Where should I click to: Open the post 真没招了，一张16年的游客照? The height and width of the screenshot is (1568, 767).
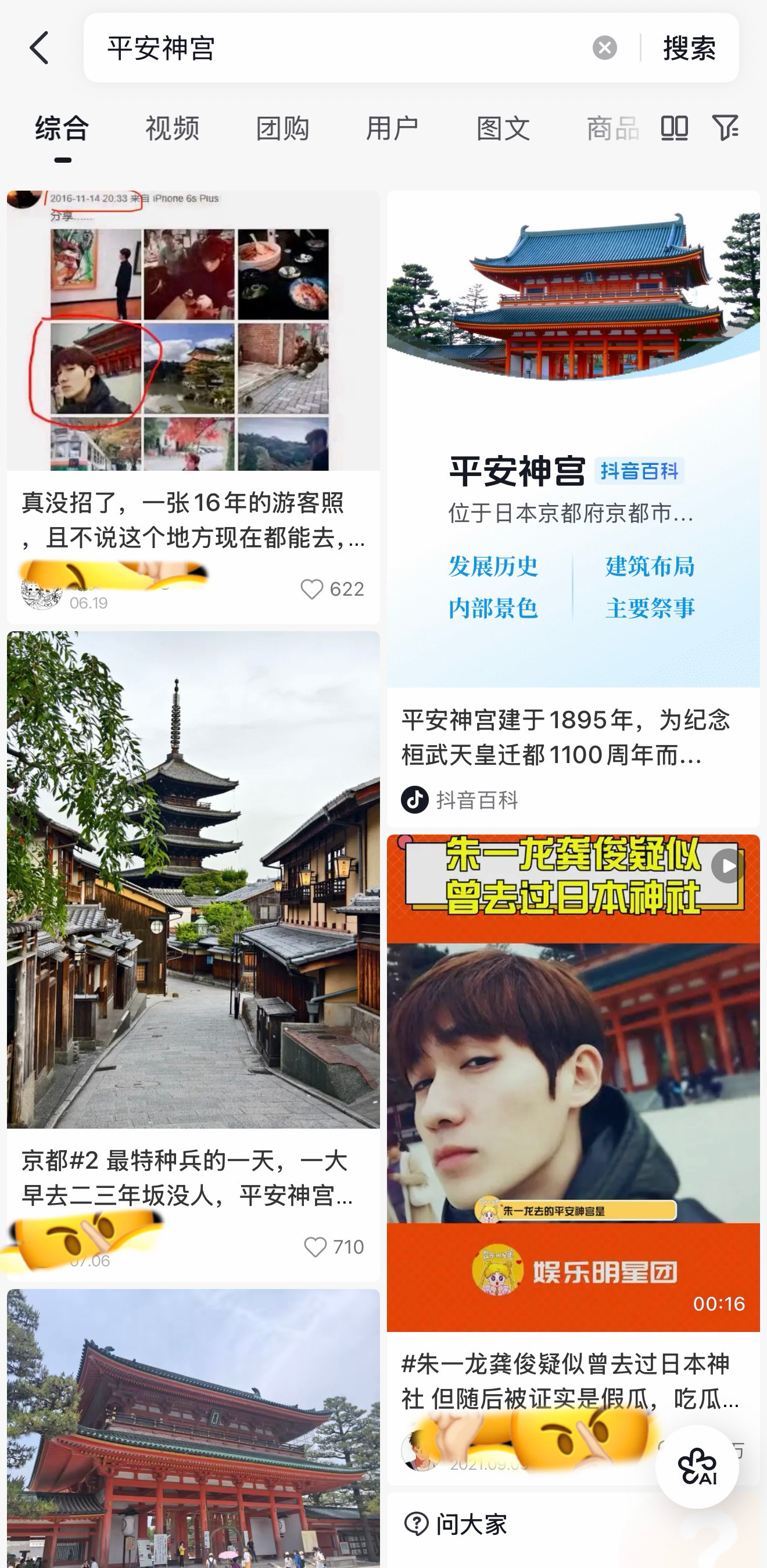193,520
